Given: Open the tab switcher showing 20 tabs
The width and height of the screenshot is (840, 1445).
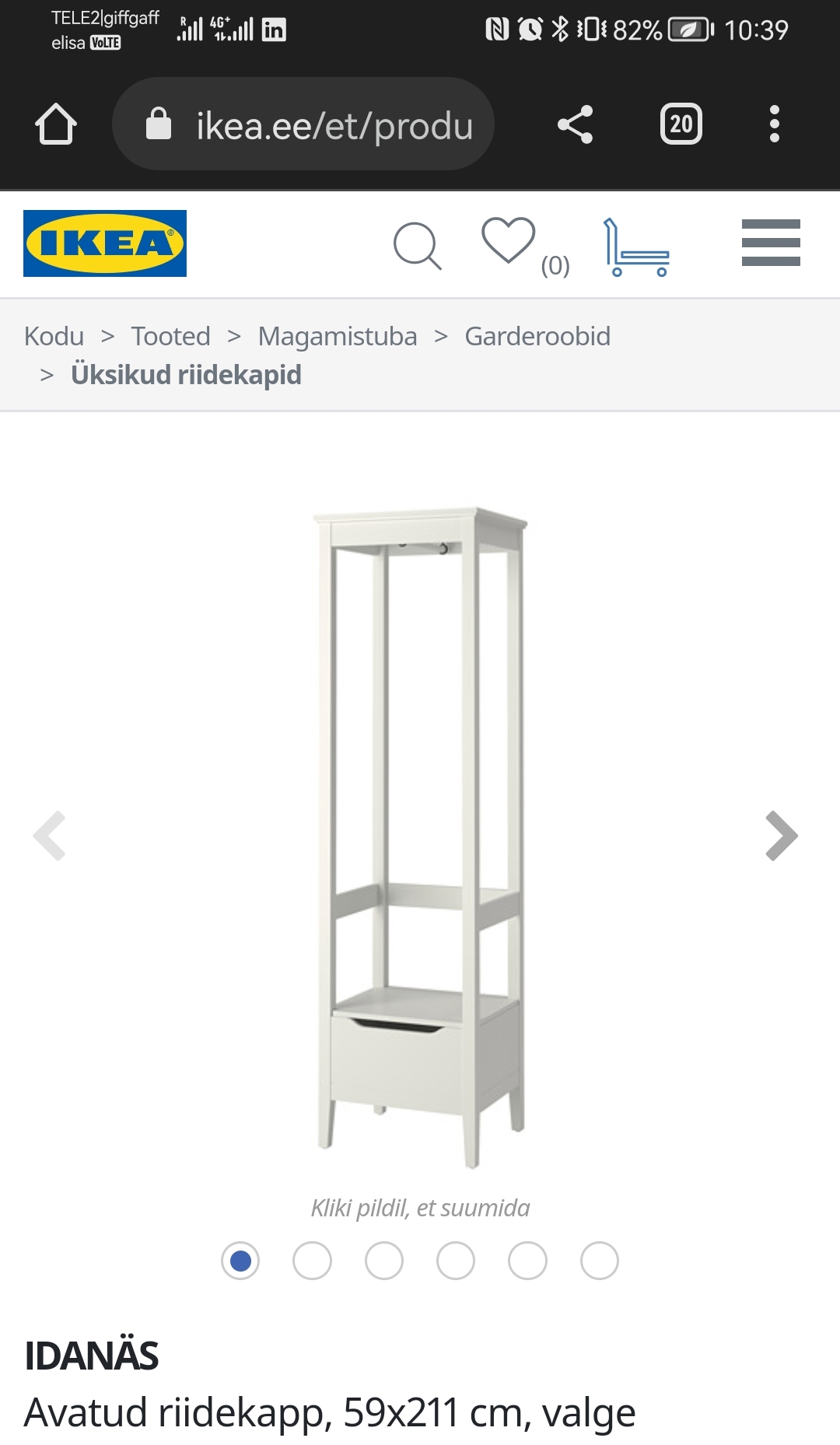Looking at the screenshot, I should [x=681, y=124].
